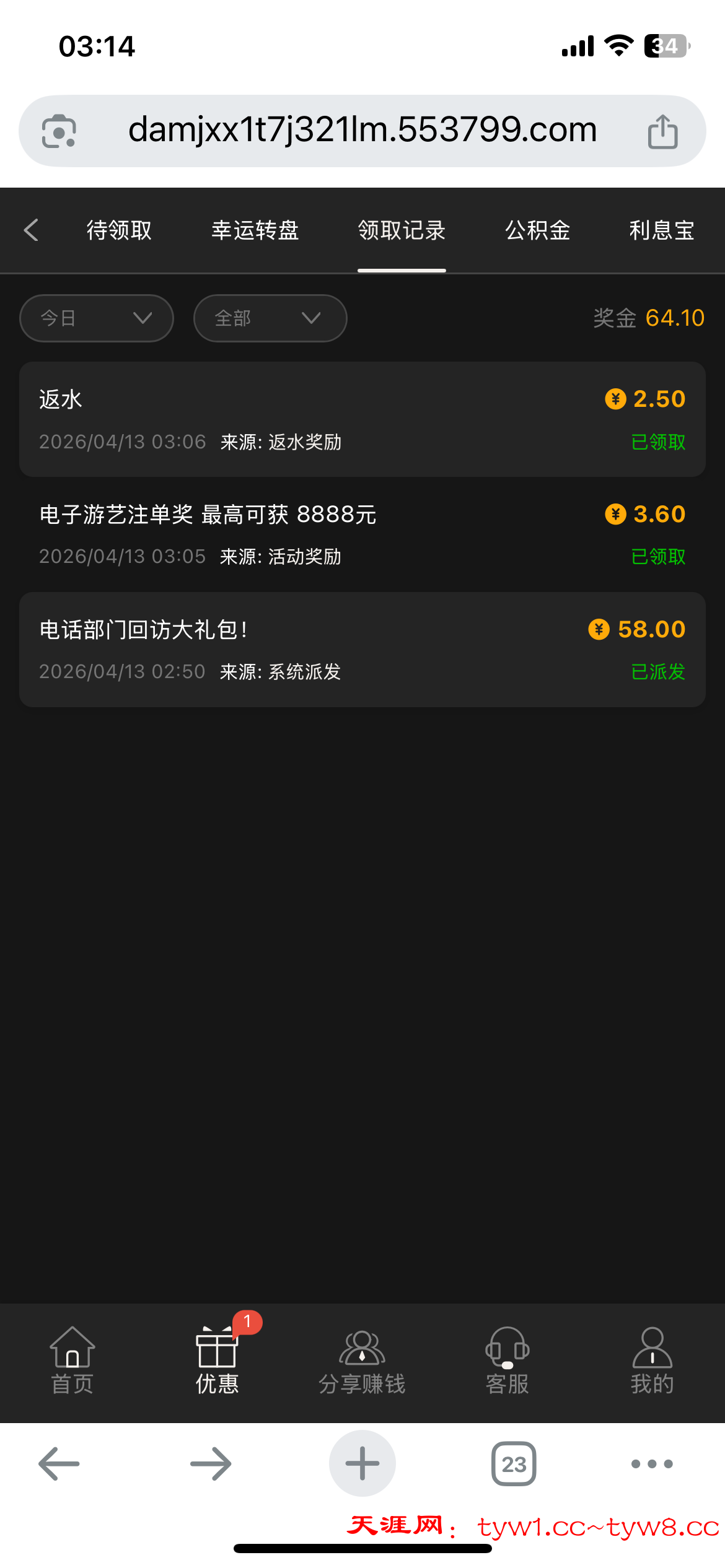Expand the 全部 type filter dropdown
Image resolution: width=725 pixels, height=1568 pixels.
pyautogui.click(x=270, y=318)
